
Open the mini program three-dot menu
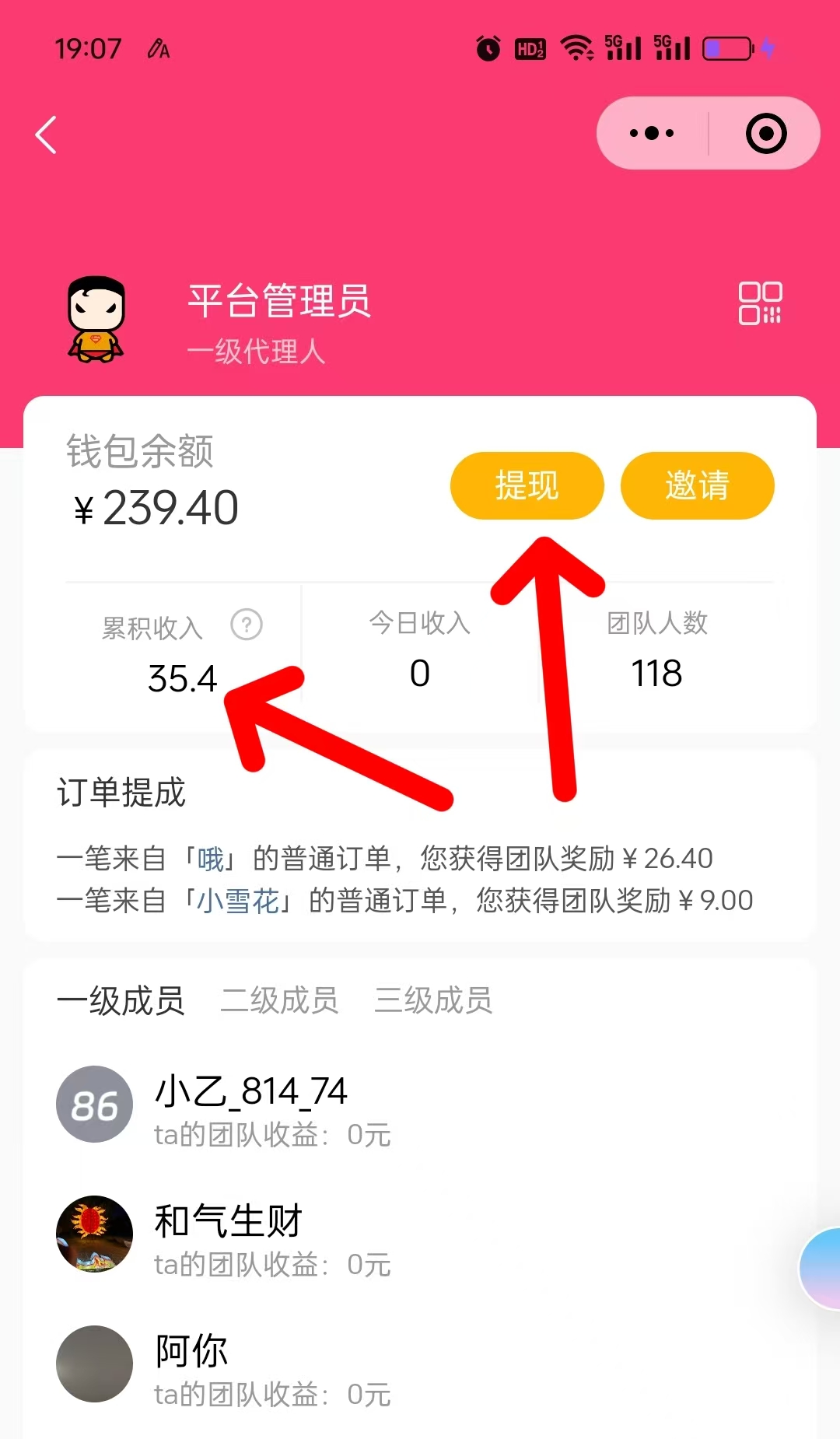point(652,133)
